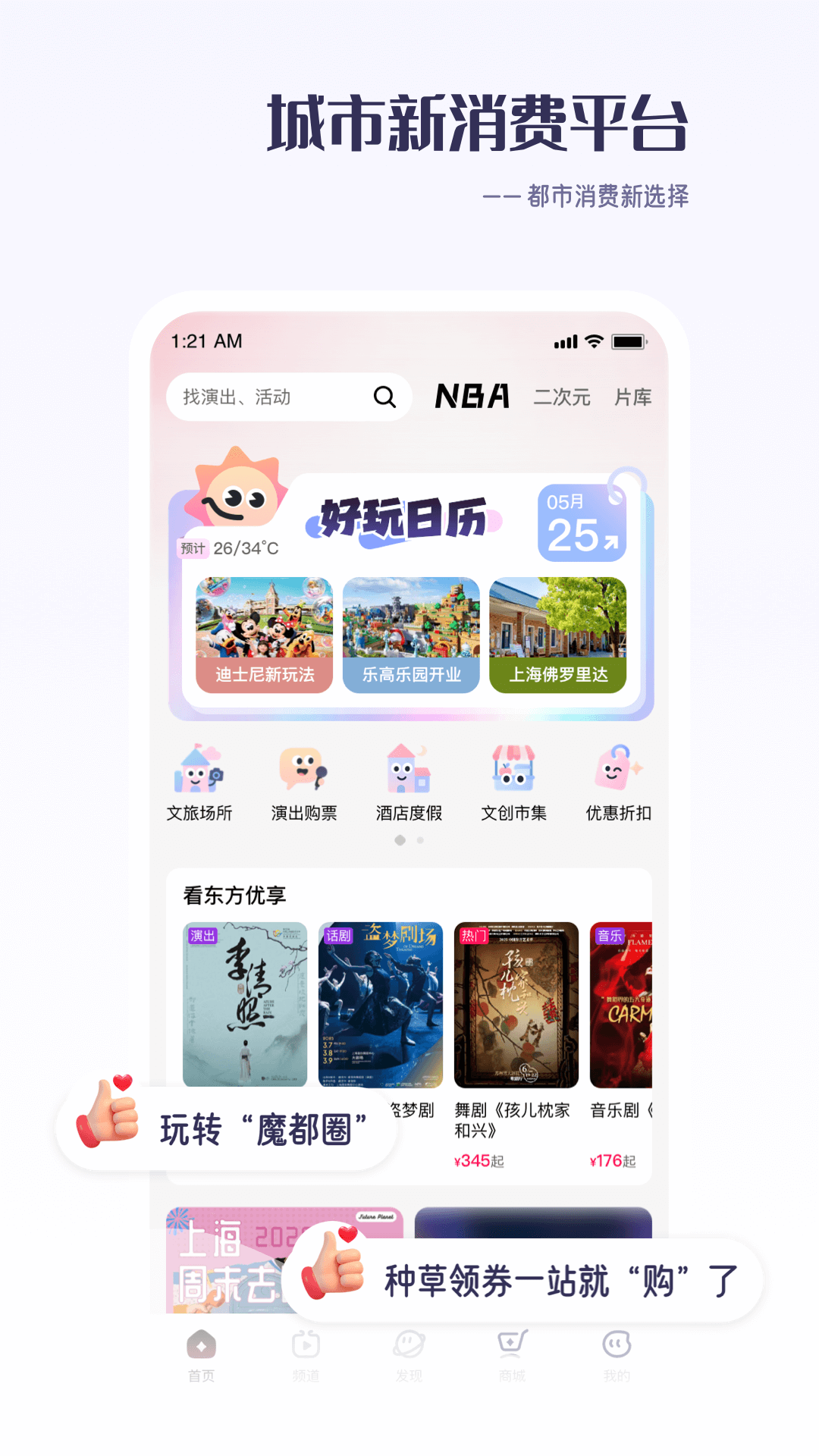Open the NBA section
Image resolution: width=819 pixels, height=1456 pixels.
(471, 397)
